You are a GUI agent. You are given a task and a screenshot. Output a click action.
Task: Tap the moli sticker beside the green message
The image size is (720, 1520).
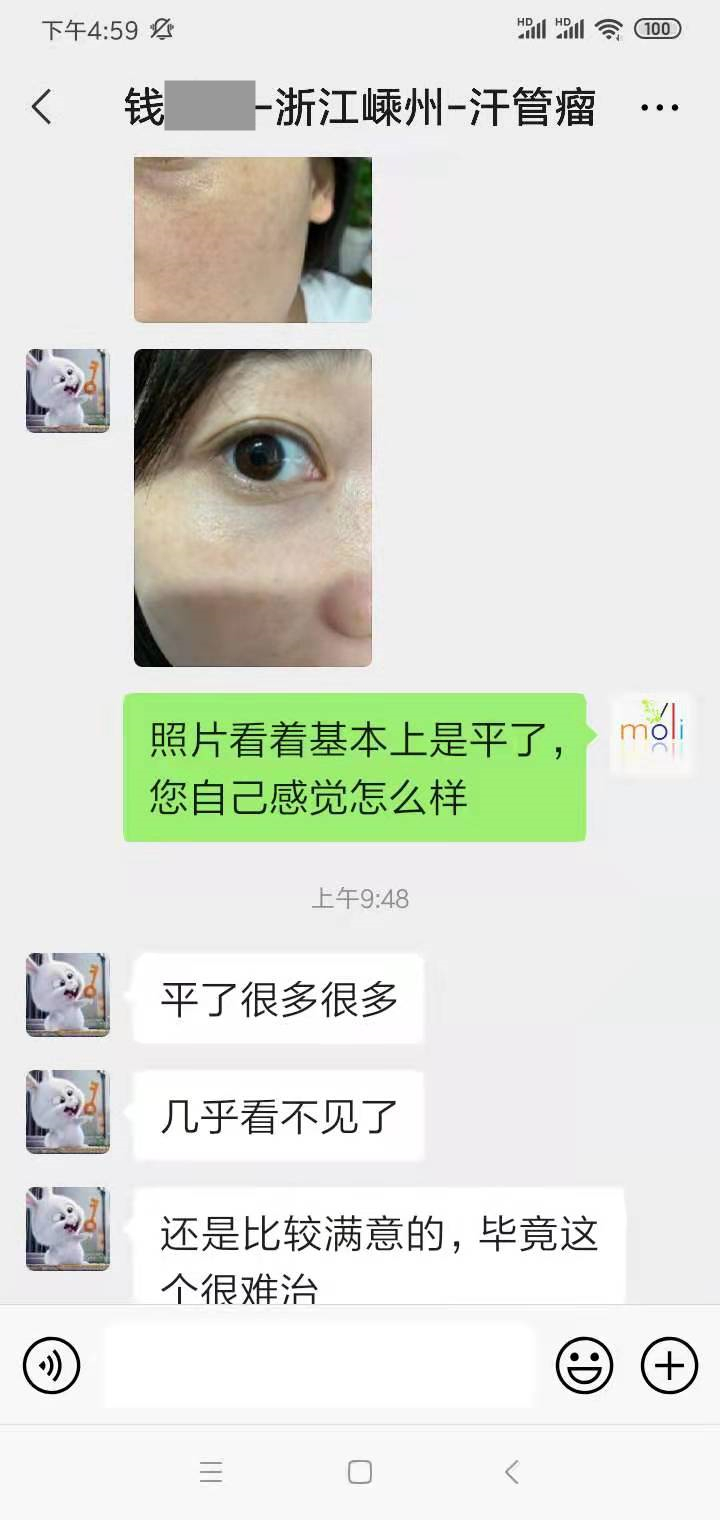click(651, 733)
